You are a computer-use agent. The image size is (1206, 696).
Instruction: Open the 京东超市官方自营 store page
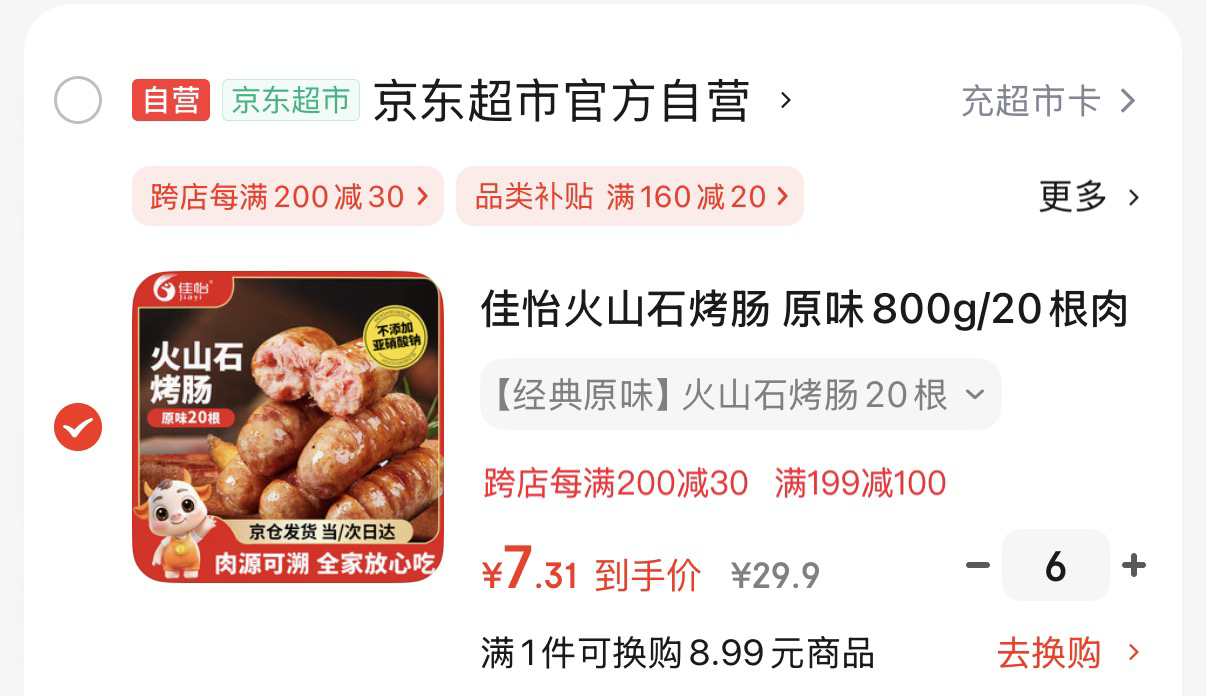(x=562, y=101)
